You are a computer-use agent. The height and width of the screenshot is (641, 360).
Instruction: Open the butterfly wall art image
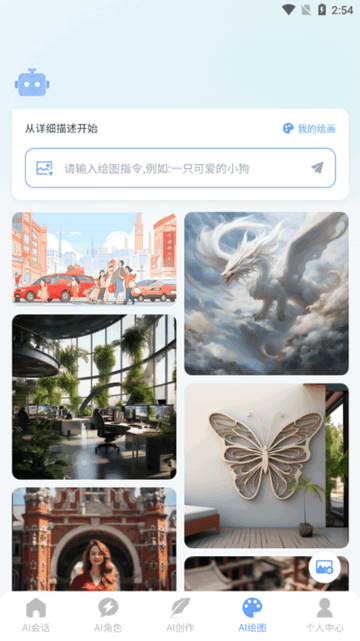coord(266,466)
